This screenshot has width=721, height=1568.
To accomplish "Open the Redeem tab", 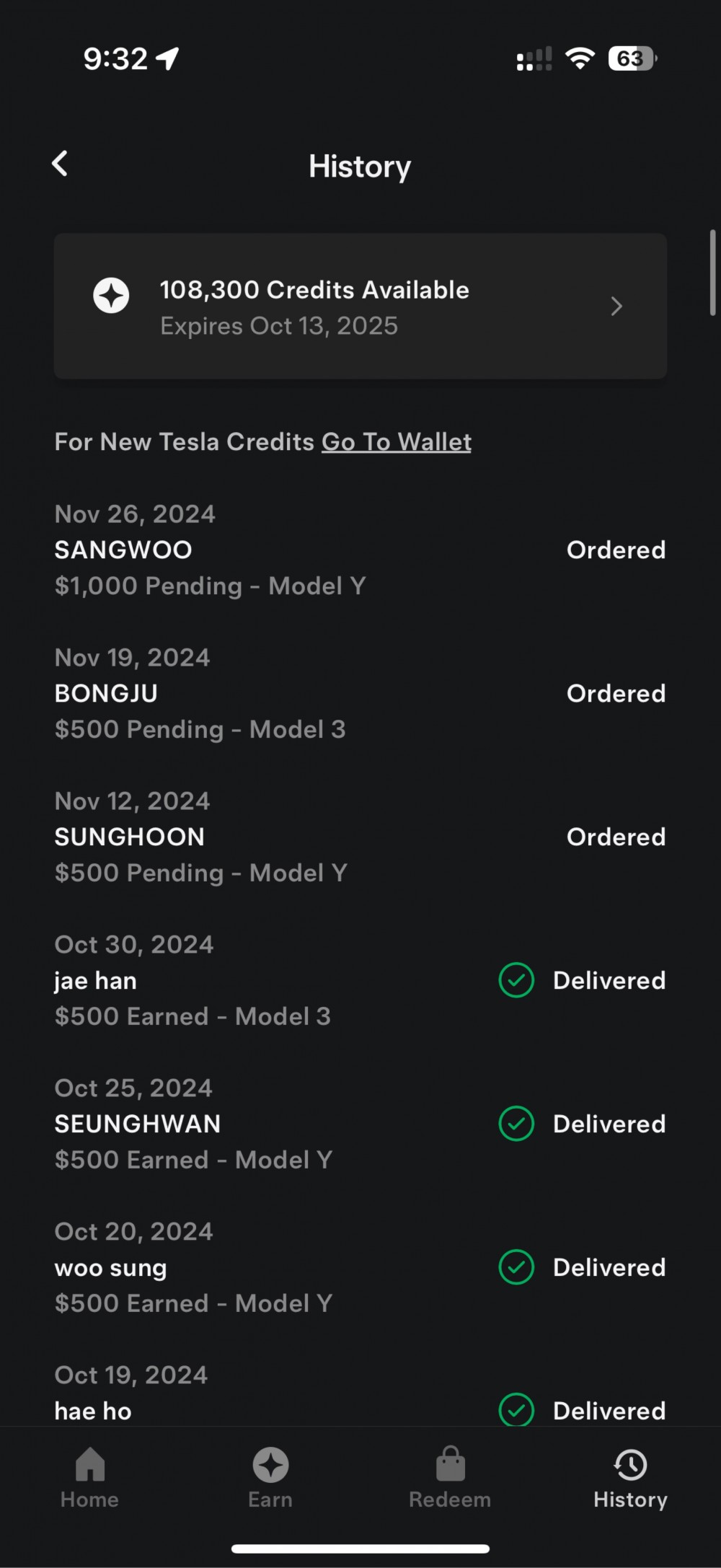I will point(450,1478).
